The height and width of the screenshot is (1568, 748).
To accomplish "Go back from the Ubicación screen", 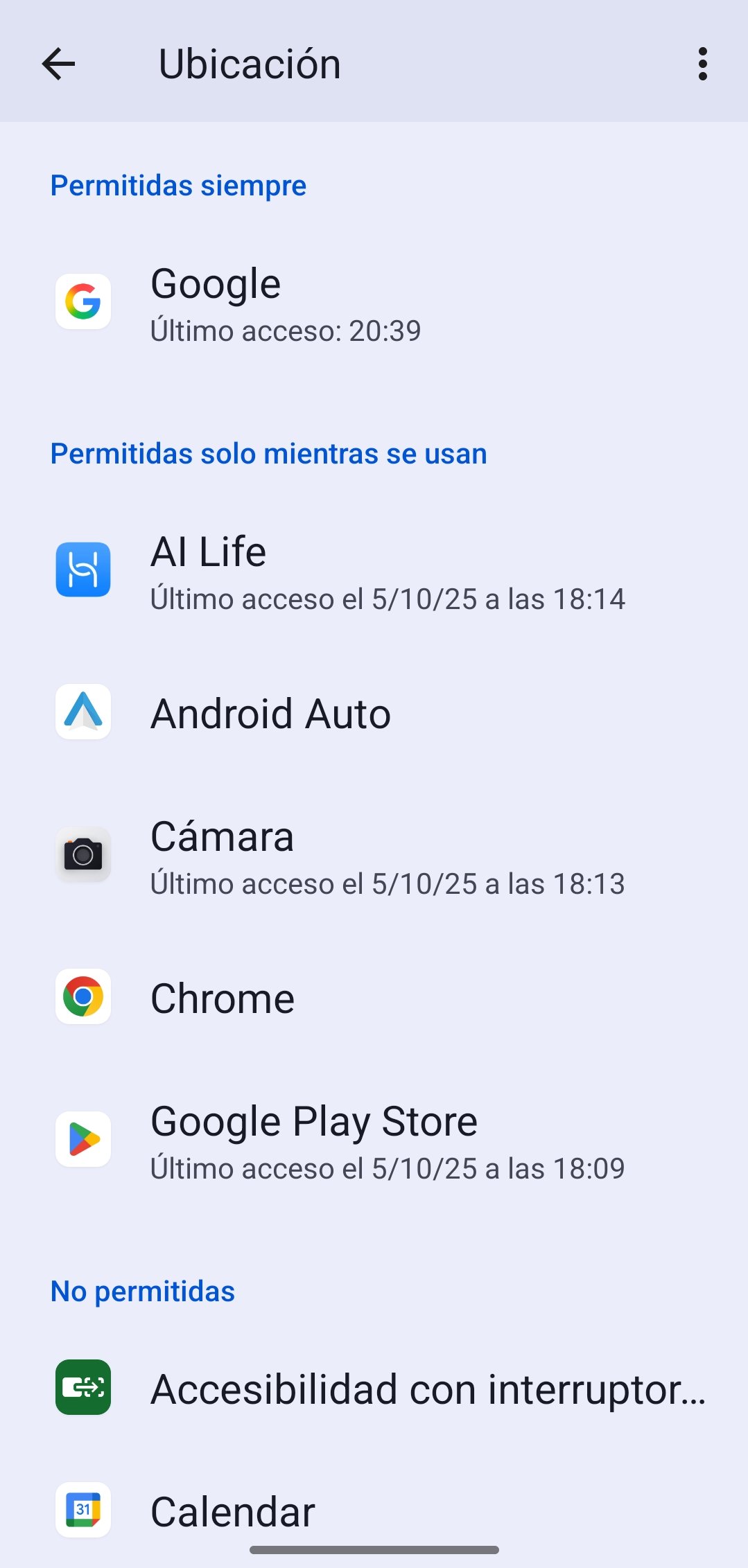I will tap(58, 64).
